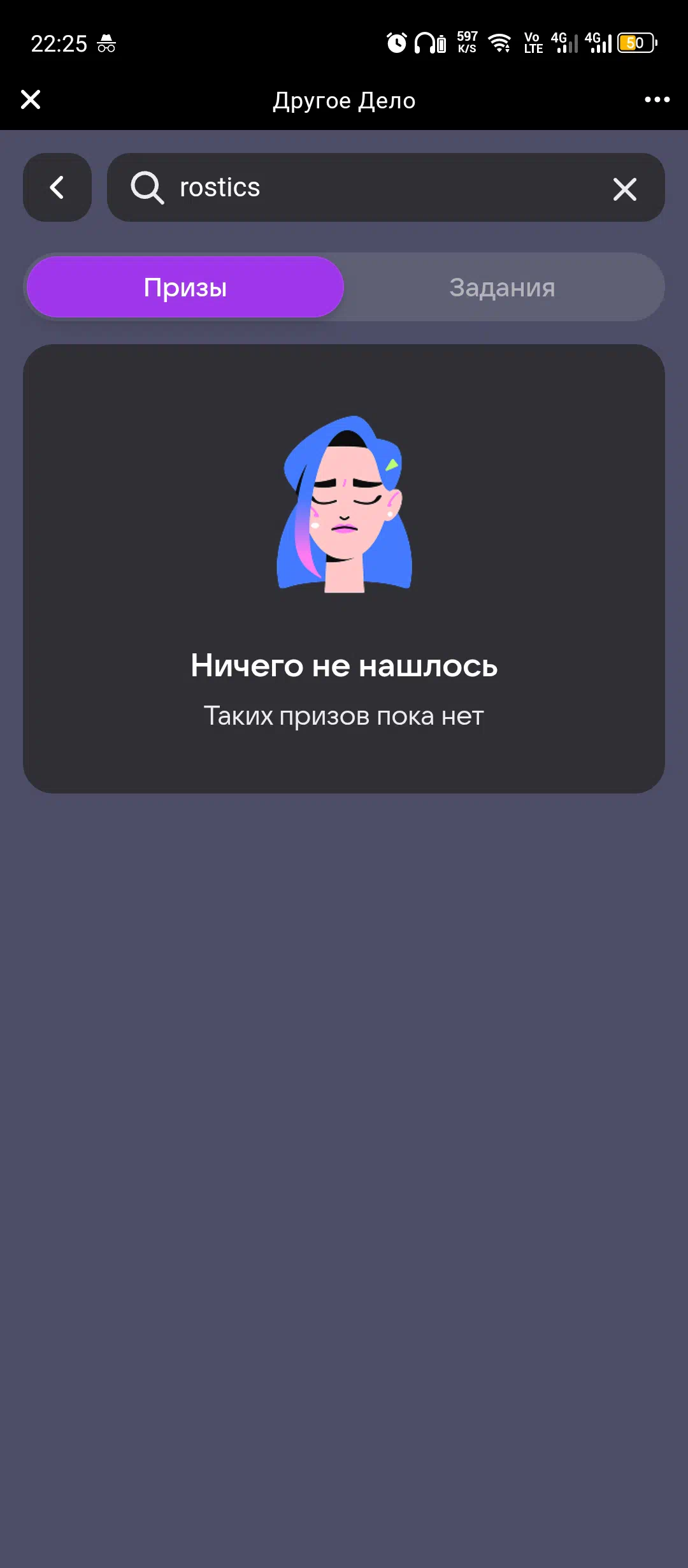Go back using the arrow button
688x1568 pixels.
point(57,187)
